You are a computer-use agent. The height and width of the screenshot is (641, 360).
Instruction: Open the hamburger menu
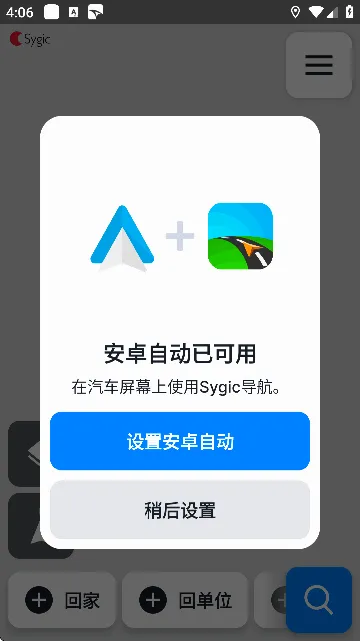(319, 65)
